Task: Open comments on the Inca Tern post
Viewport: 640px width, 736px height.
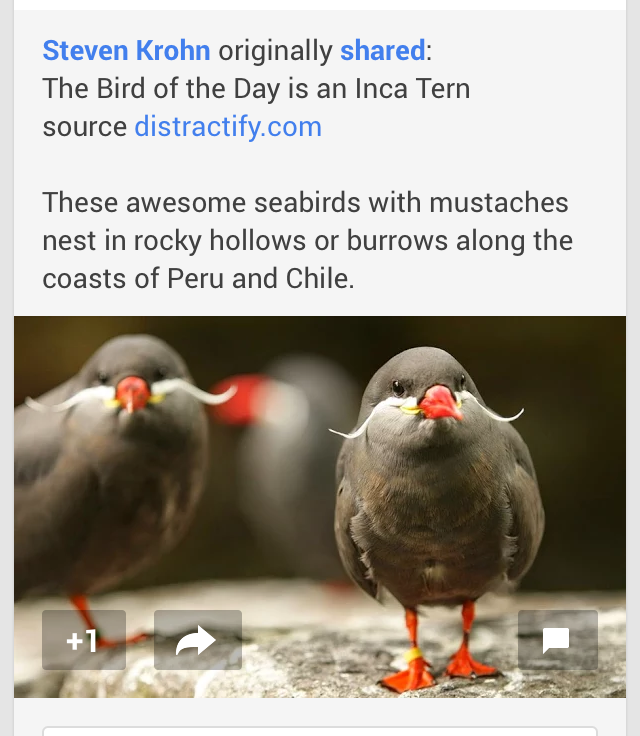Action: tap(557, 640)
